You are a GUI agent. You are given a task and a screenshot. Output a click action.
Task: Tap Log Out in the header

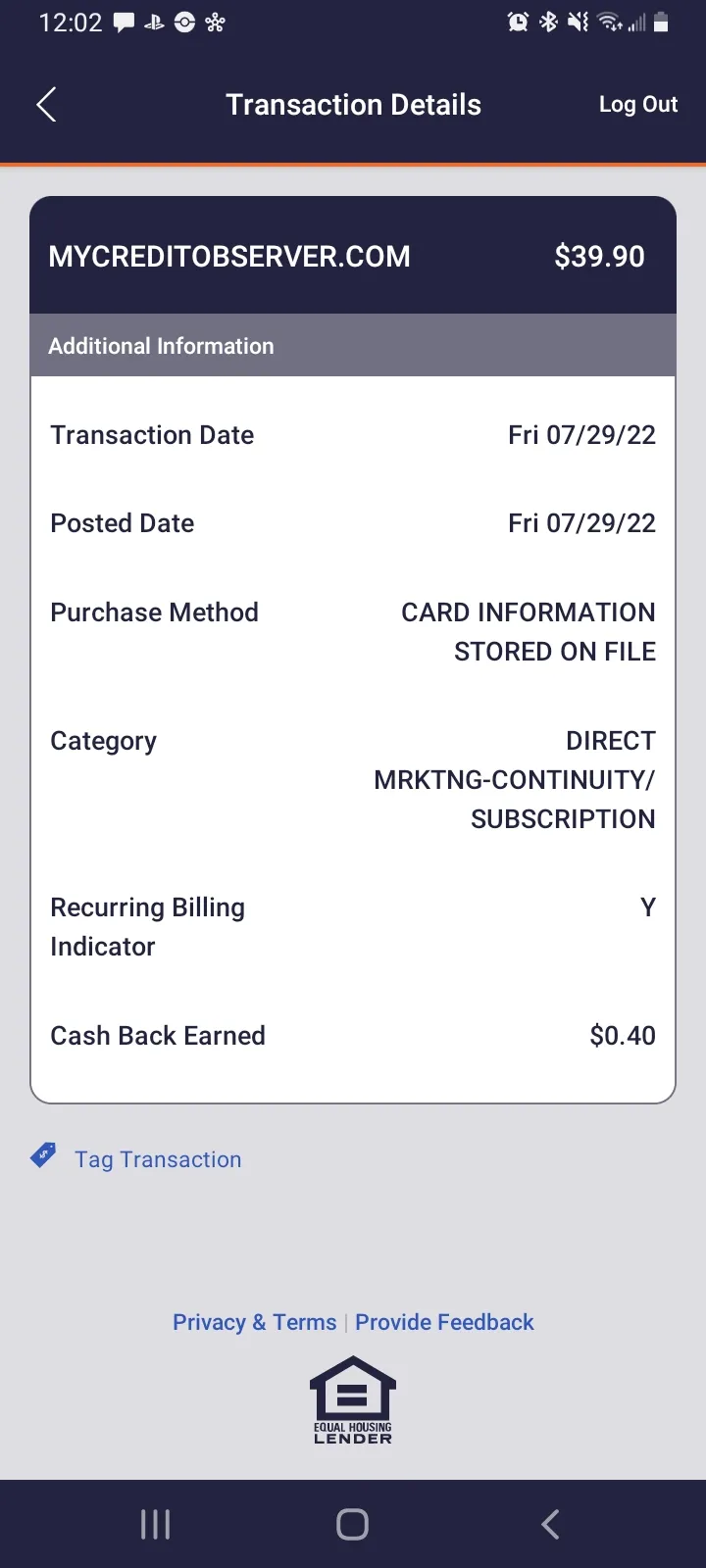[x=638, y=105]
